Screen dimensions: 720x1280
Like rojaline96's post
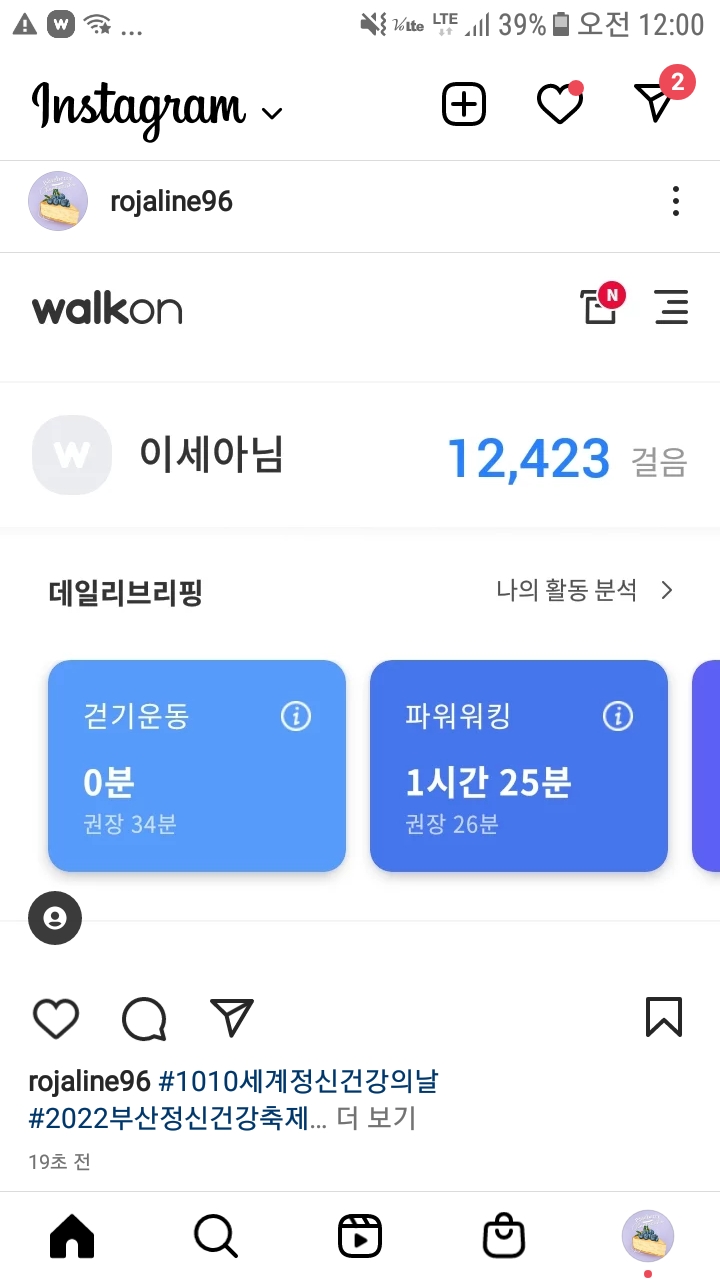tap(56, 1018)
